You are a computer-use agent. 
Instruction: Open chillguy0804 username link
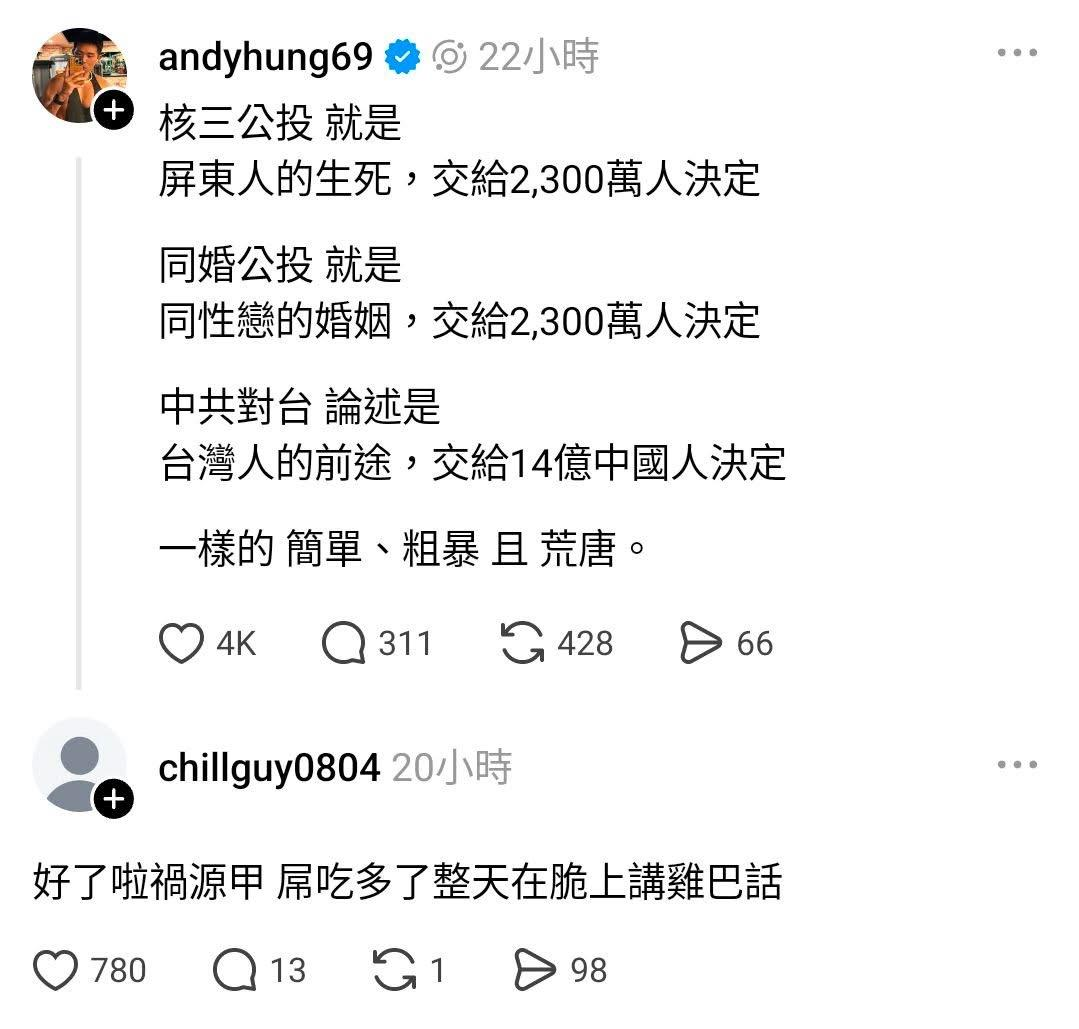point(269,768)
